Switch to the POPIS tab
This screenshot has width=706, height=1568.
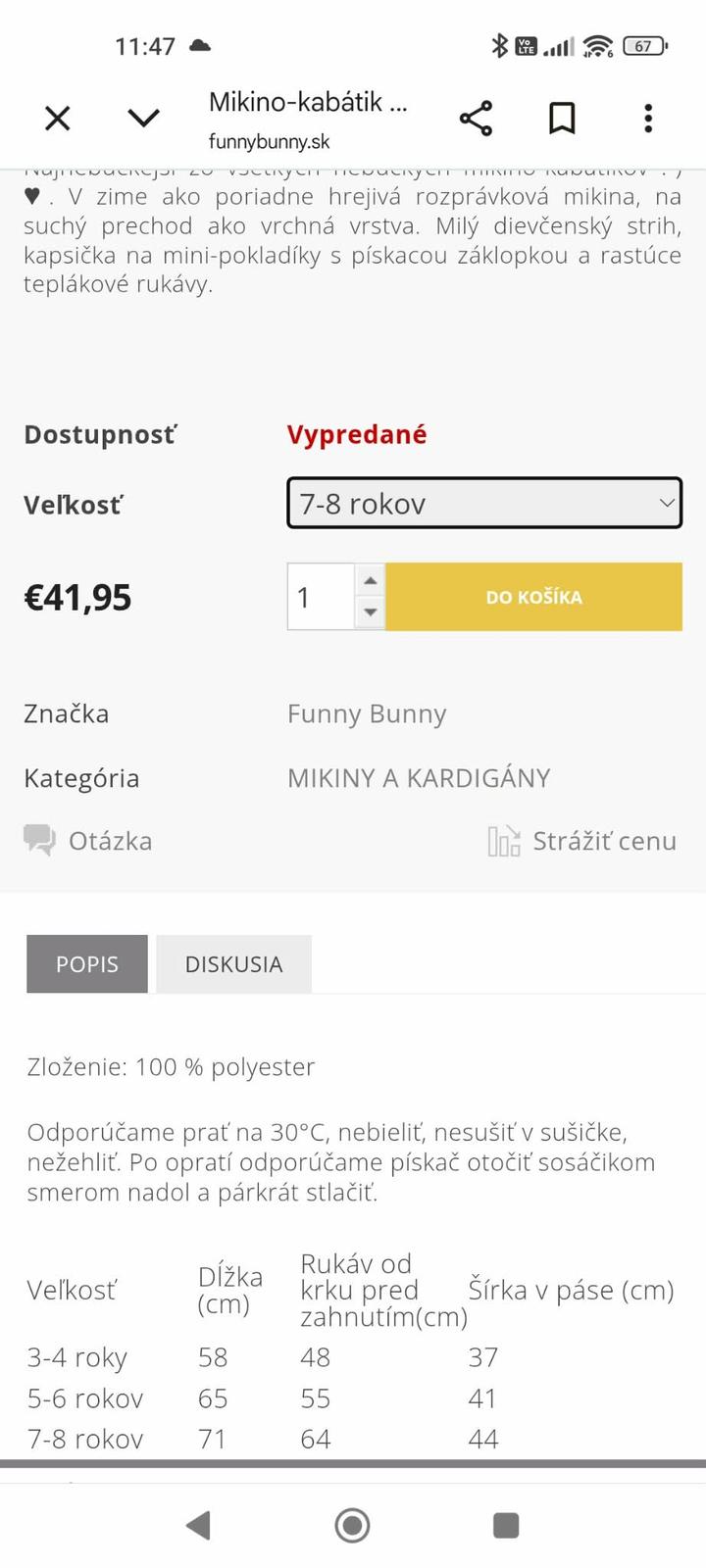coord(87,964)
